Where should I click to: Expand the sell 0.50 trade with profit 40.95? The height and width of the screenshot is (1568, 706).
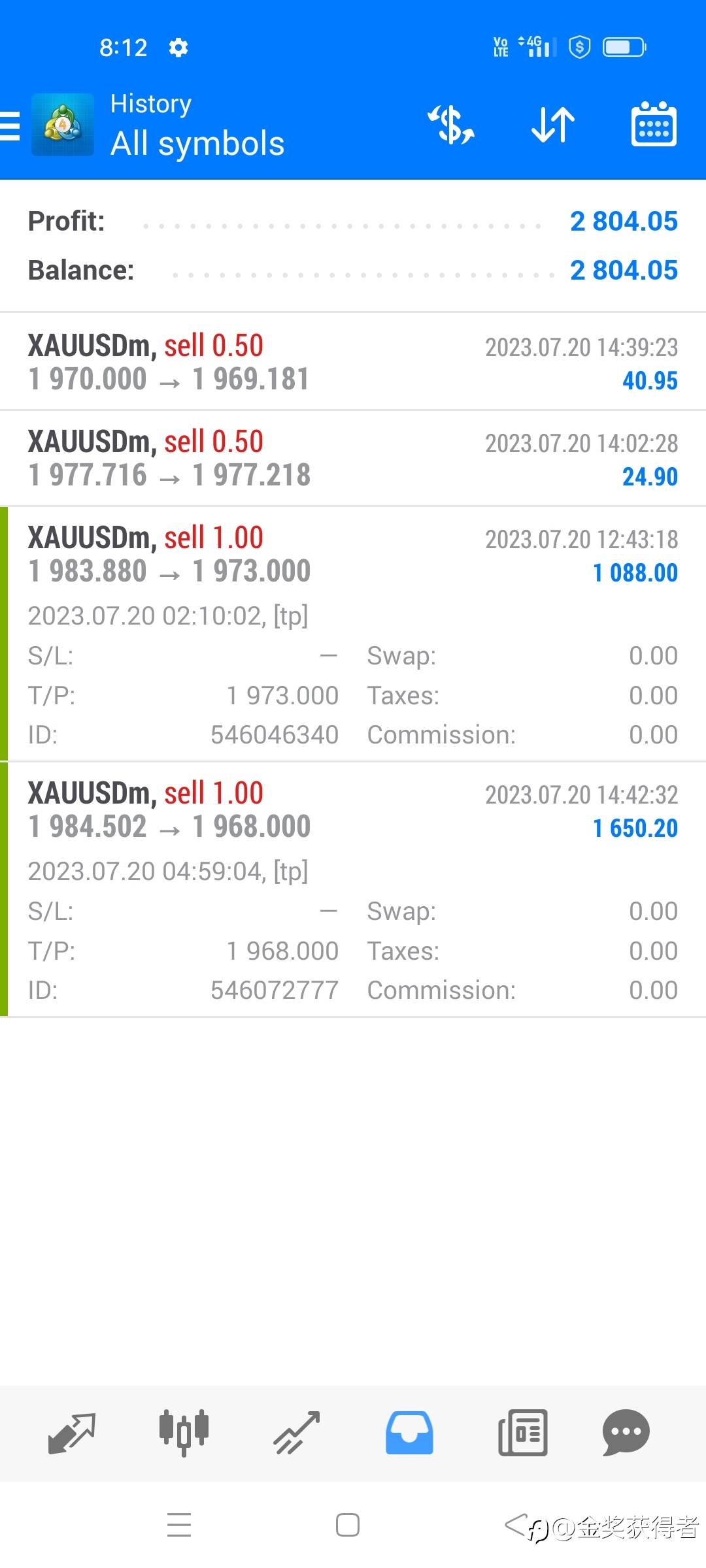(x=353, y=362)
